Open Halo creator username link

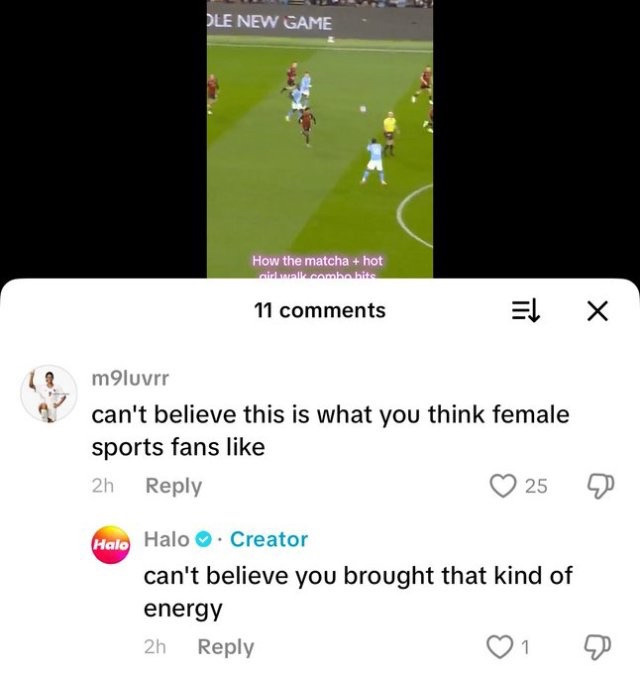click(167, 539)
